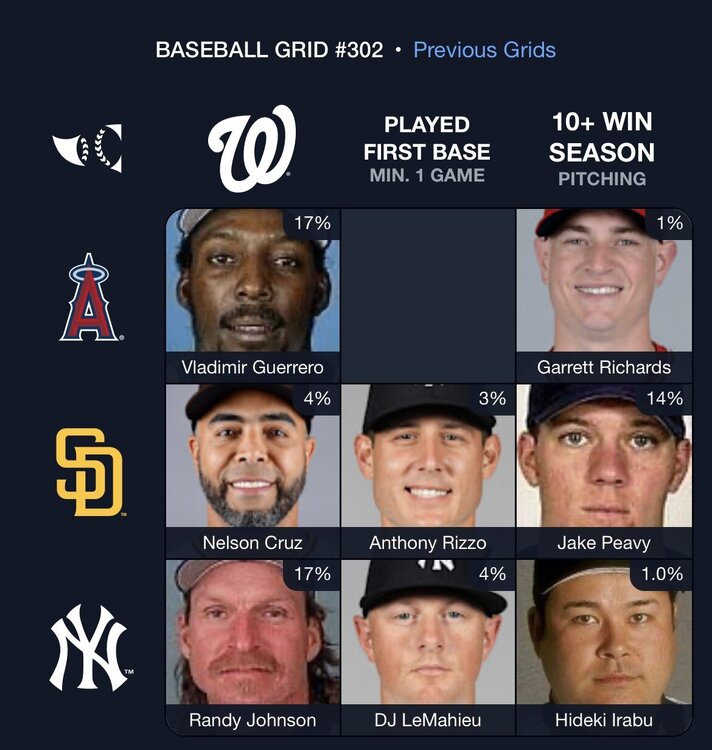Viewport: 712px width, 750px height.
Task: Tap the Garrett Richards tile
Action: [604, 295]
